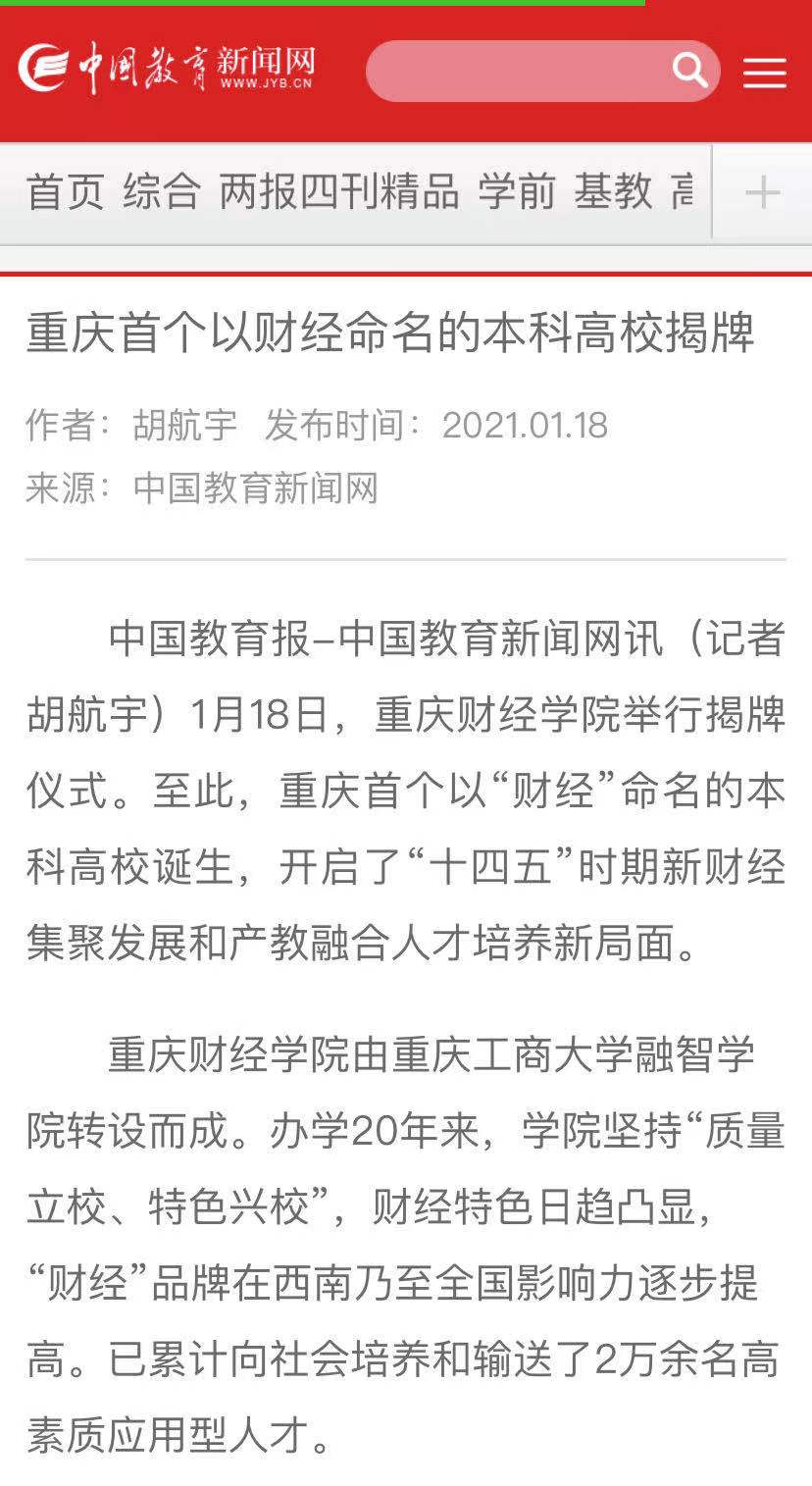This screenshot has width=812, height=1486.
Task: Select the 基教 tab
Action: (x=613, y=191)
